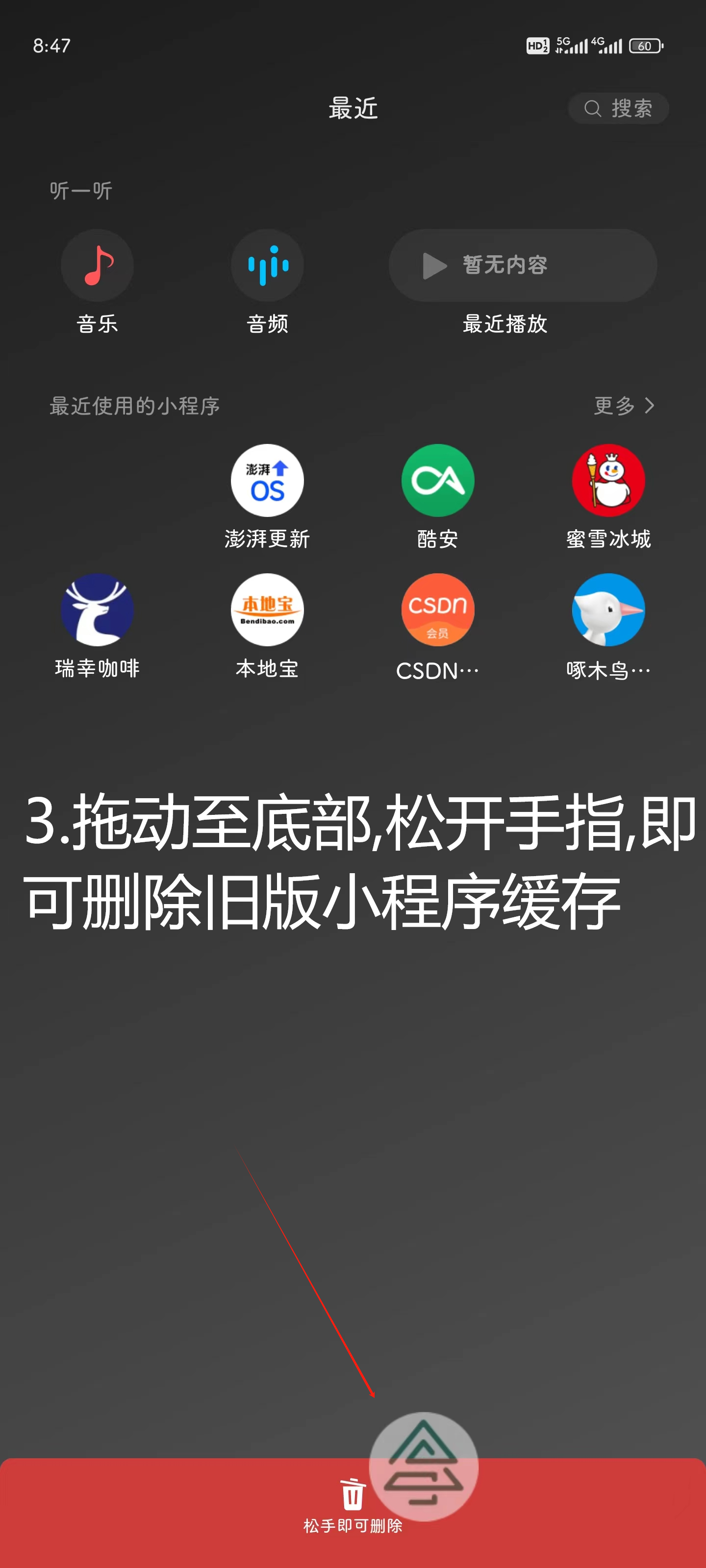This screenshot has width=706, height=1568.
Task: Tap the 最近播放 recent playback pill
Action: tap(522, 266)
